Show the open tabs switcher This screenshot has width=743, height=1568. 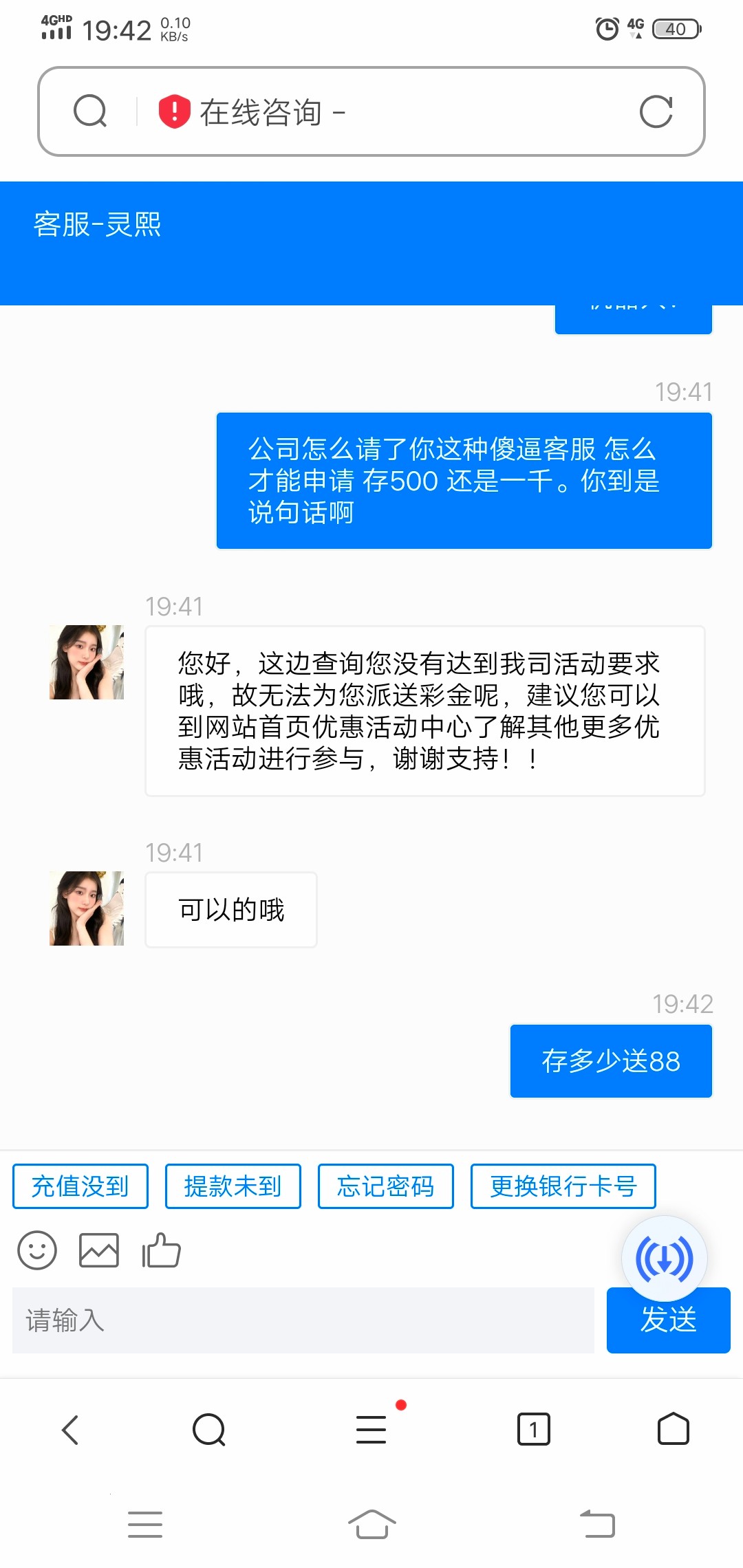click(x=533, y=1430)
